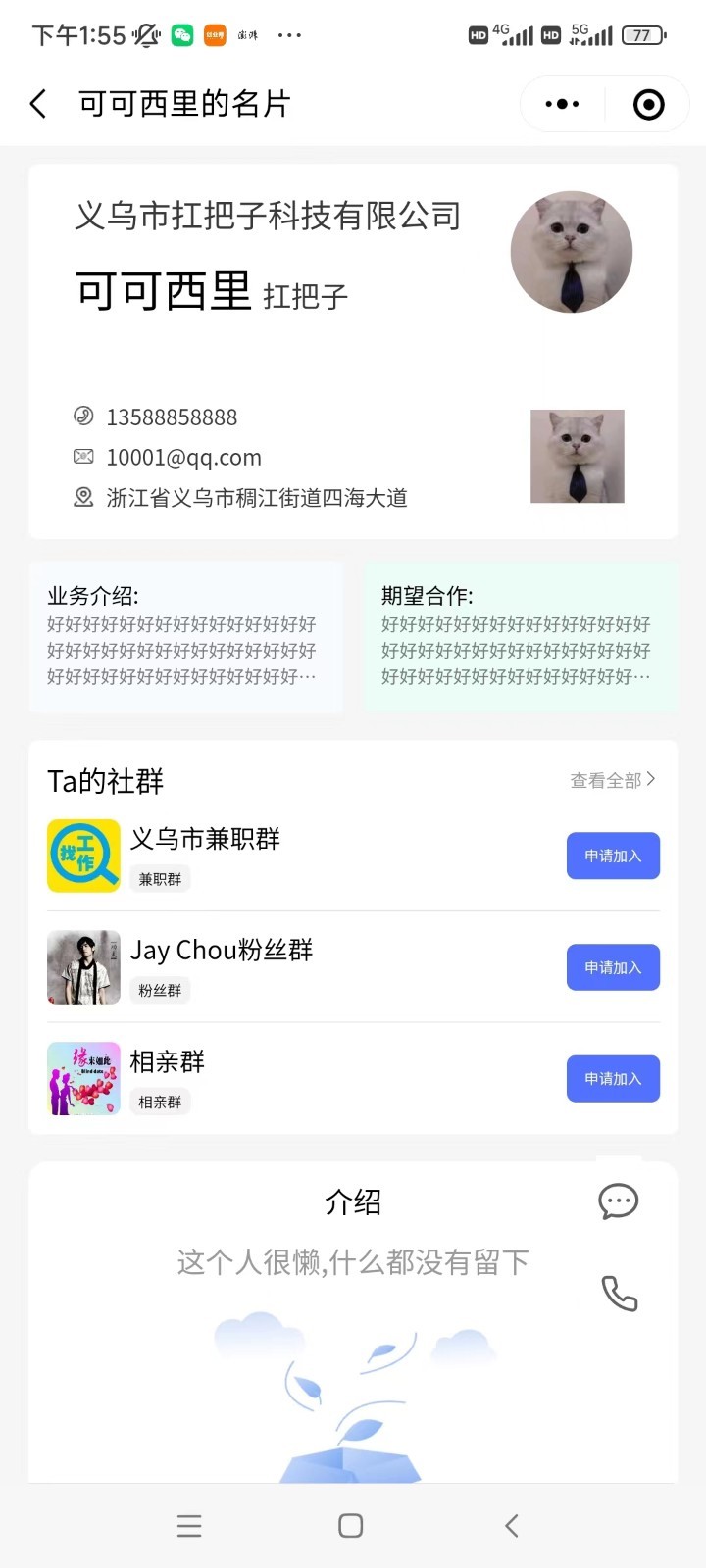The height and width of the screenshot is (1568, 706).
Task: Open the 期望合作 card
Action: pyautogui.click(x=521, y=635)
